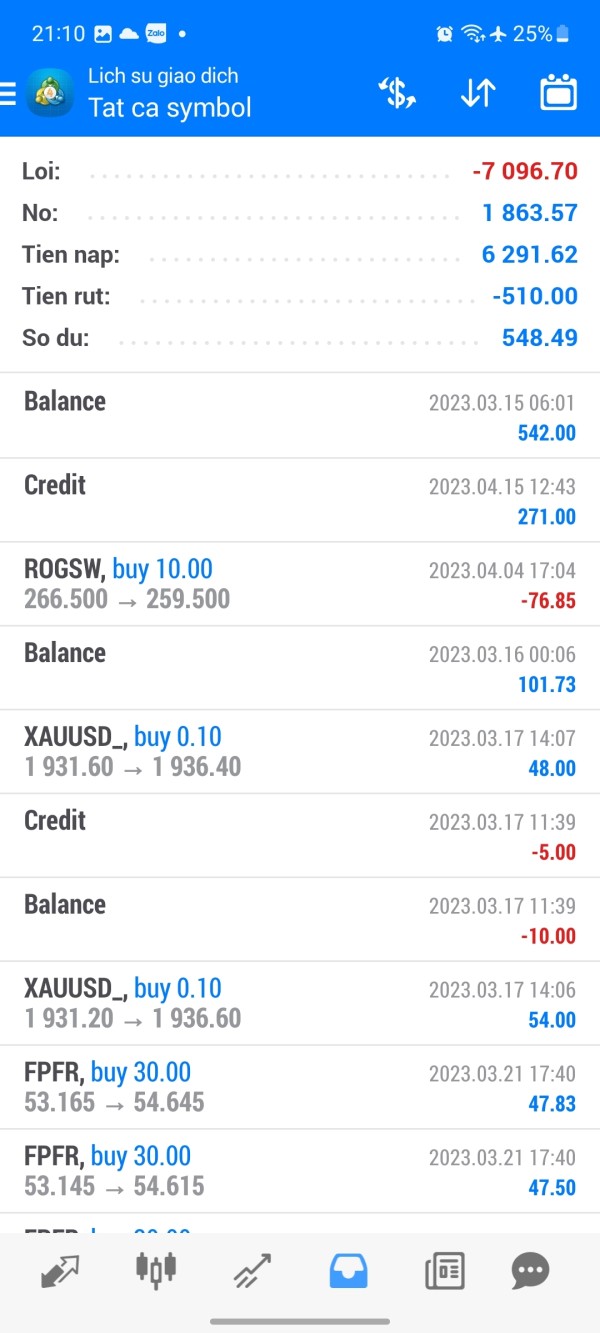Expand the XAUUSD_ trade with profit 48.00
The width and height of the screenshot is (600, 1333).
[300, 752]
